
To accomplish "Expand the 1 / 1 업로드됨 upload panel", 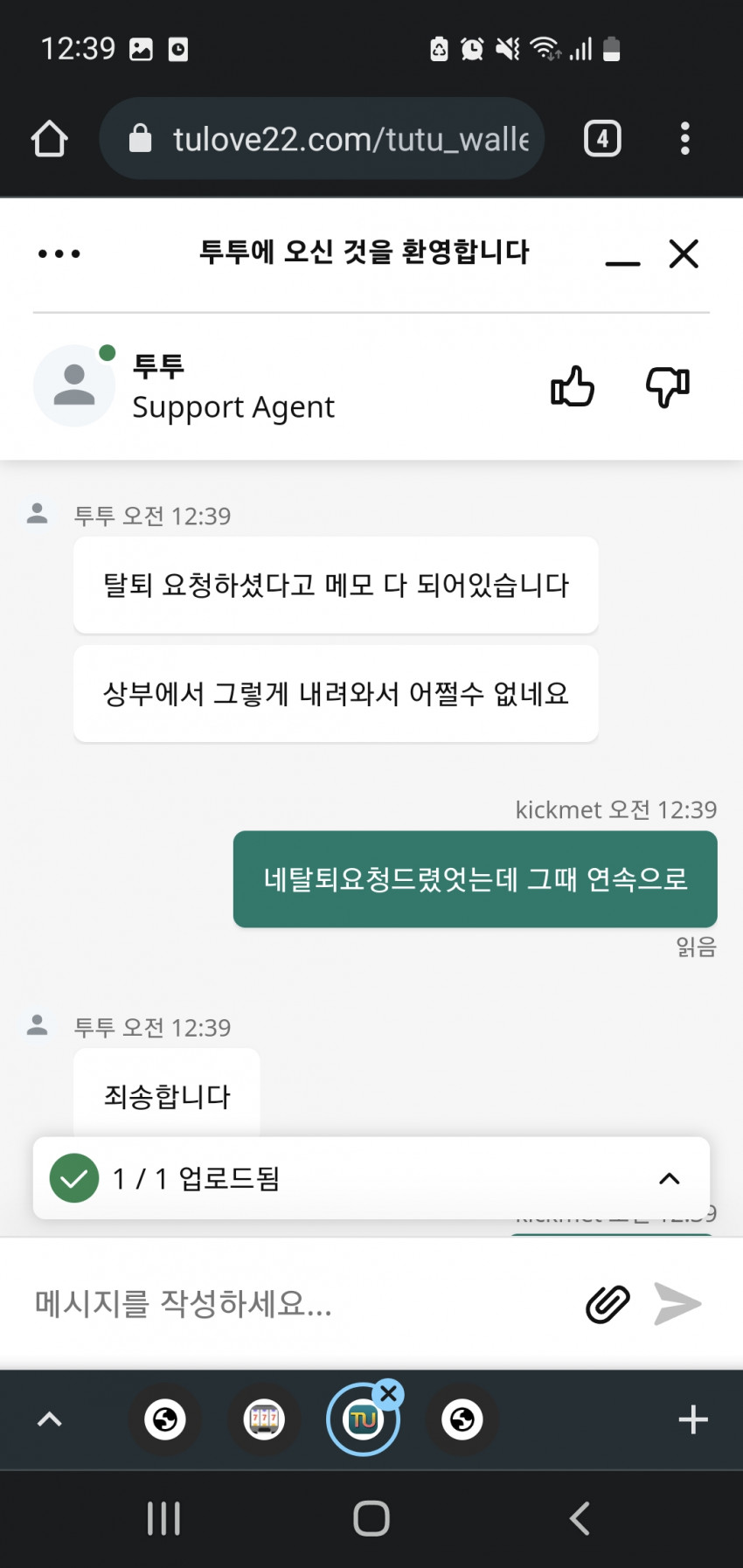I will 669,1178.
